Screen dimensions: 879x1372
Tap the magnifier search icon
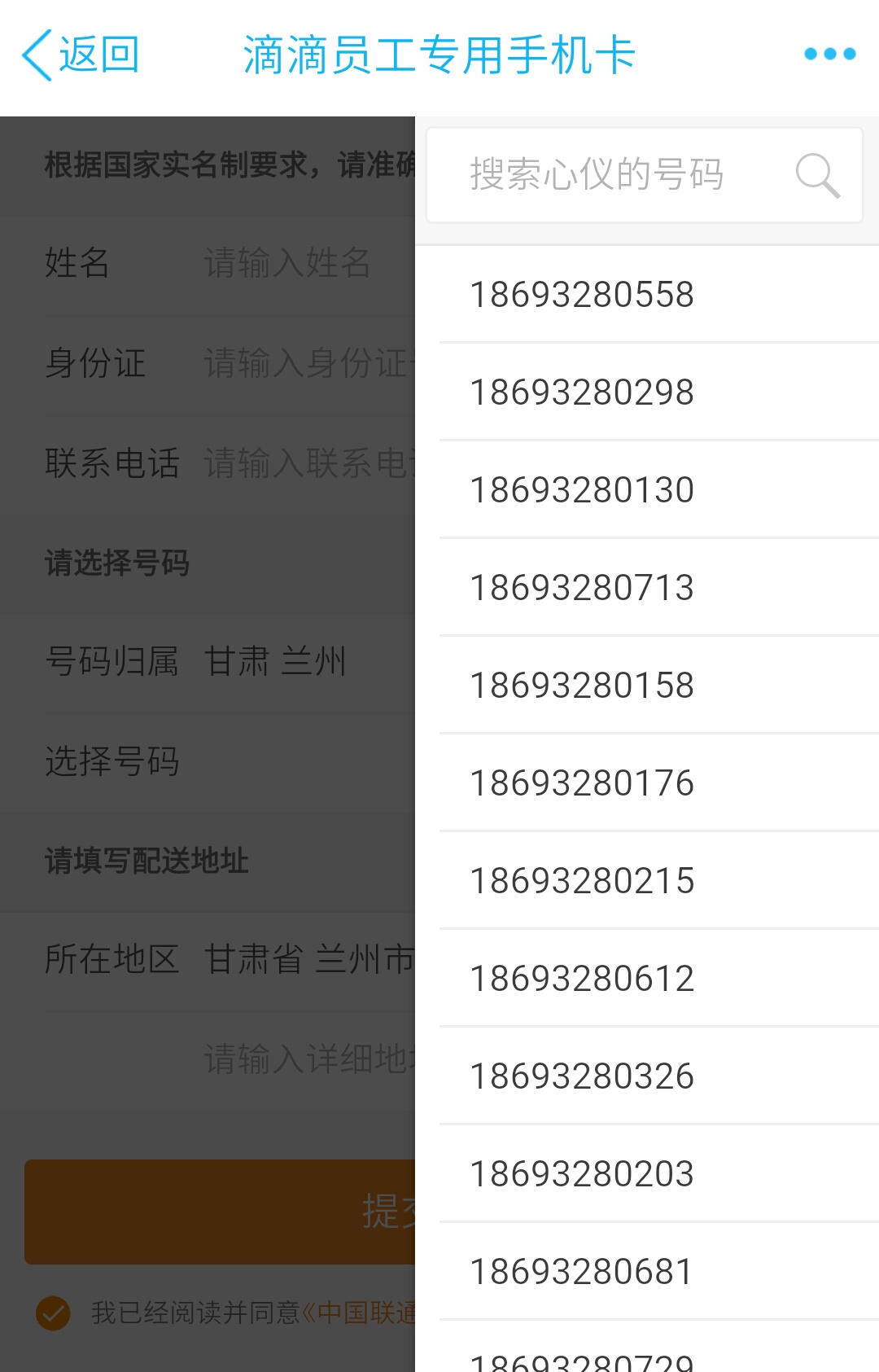pyautogui.click(x=816, y=175)
